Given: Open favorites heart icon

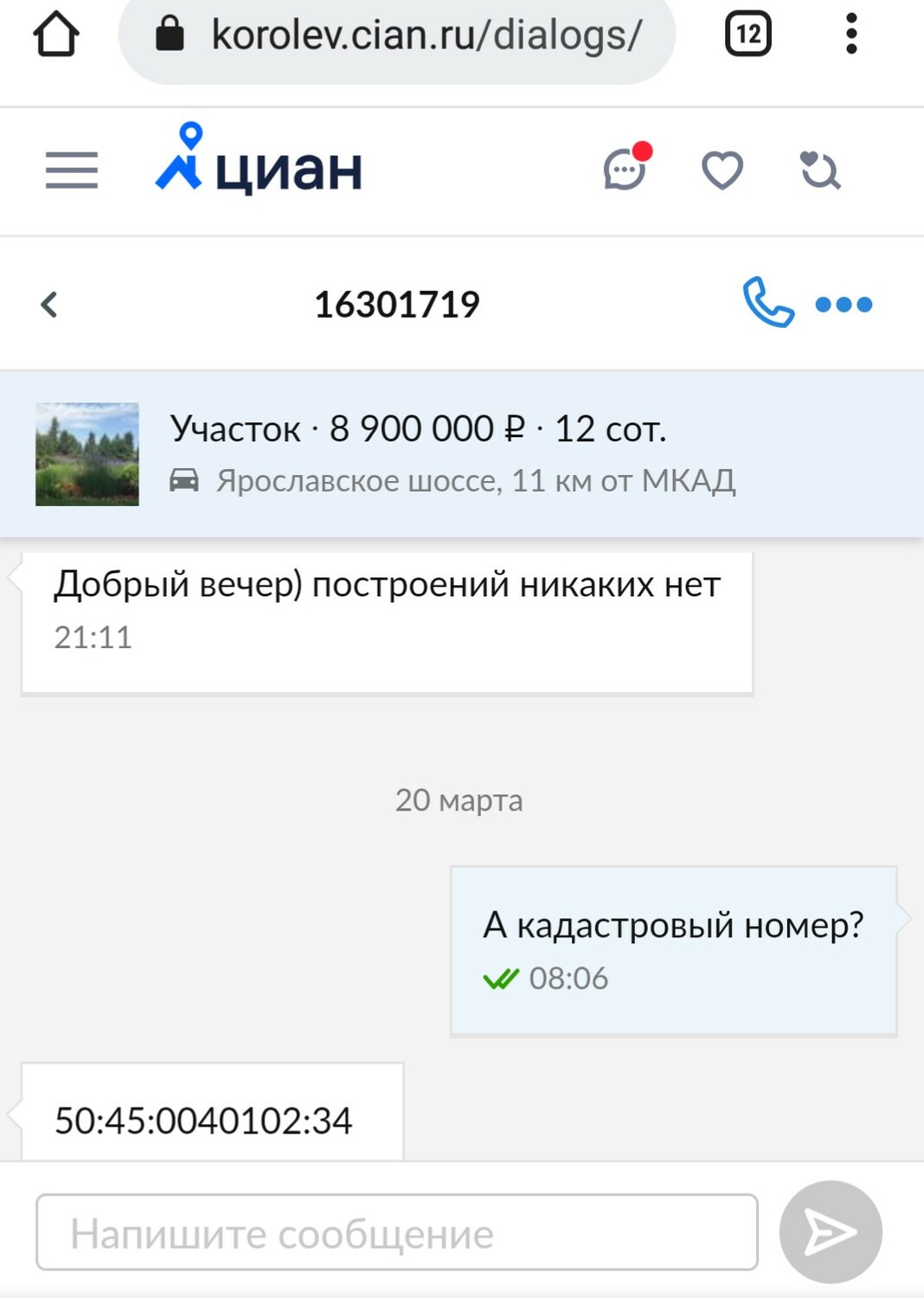Looking at the screenshot, I should point(722,170).
